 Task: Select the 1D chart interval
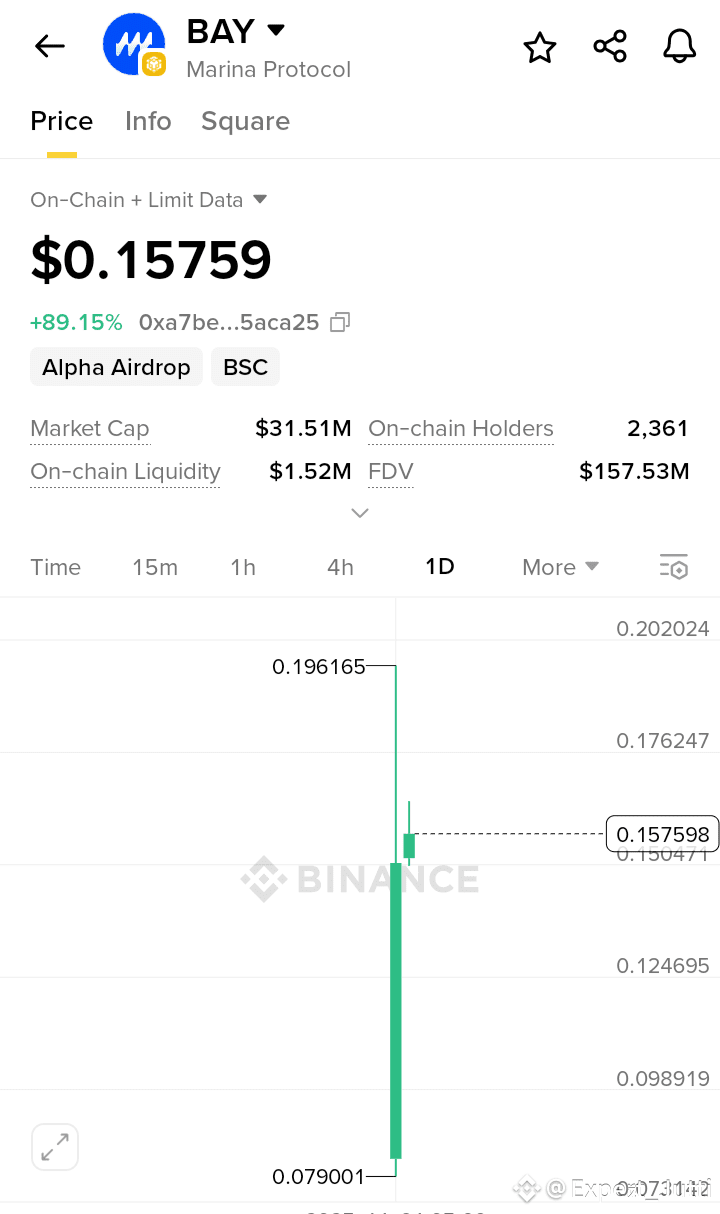click(440, 567)
